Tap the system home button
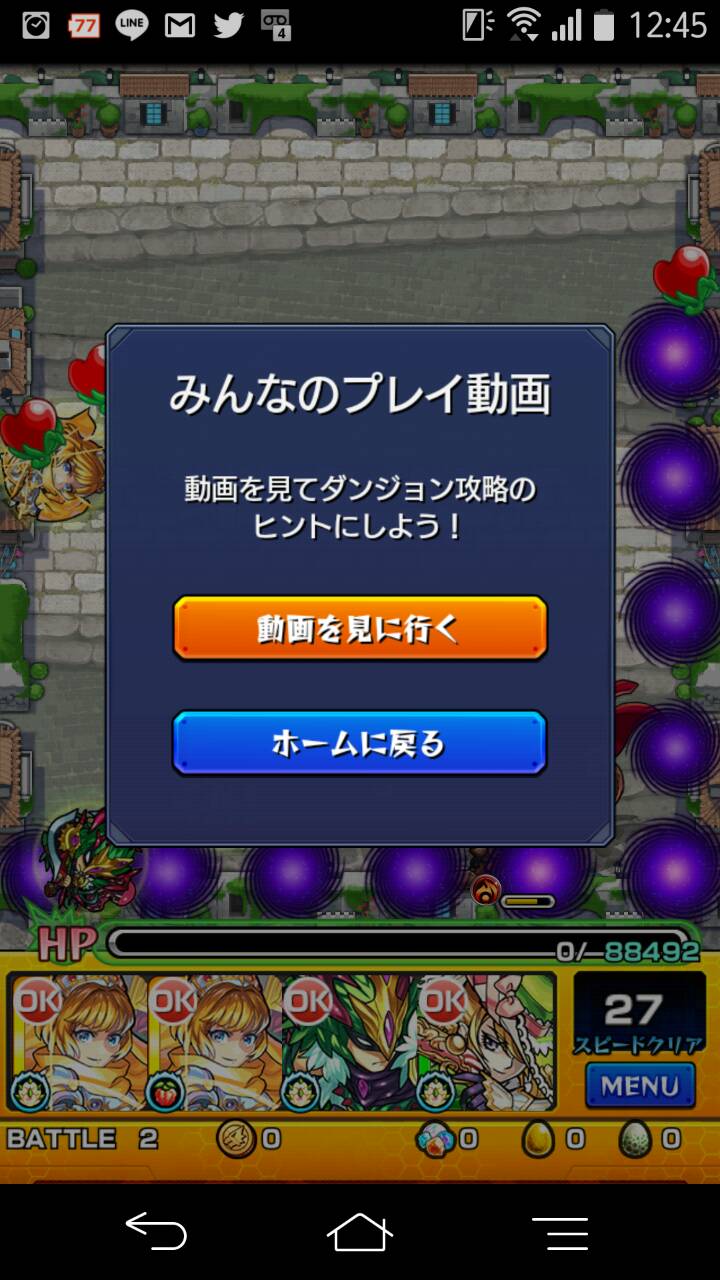The height and width of the screenshot is (1280, 720). [x=360, y=1231]
